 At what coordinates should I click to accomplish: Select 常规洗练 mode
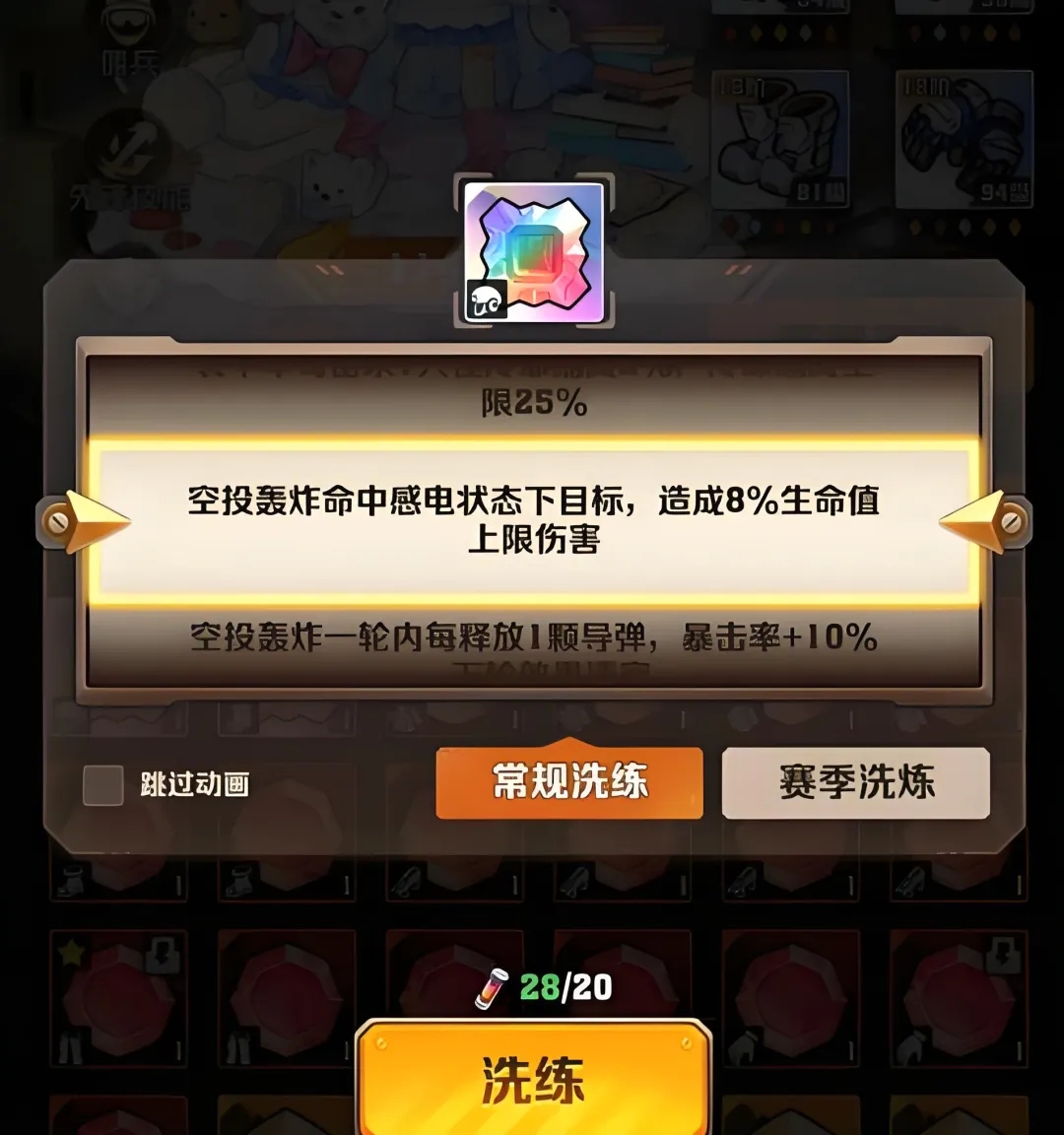[x=569, y=782]
